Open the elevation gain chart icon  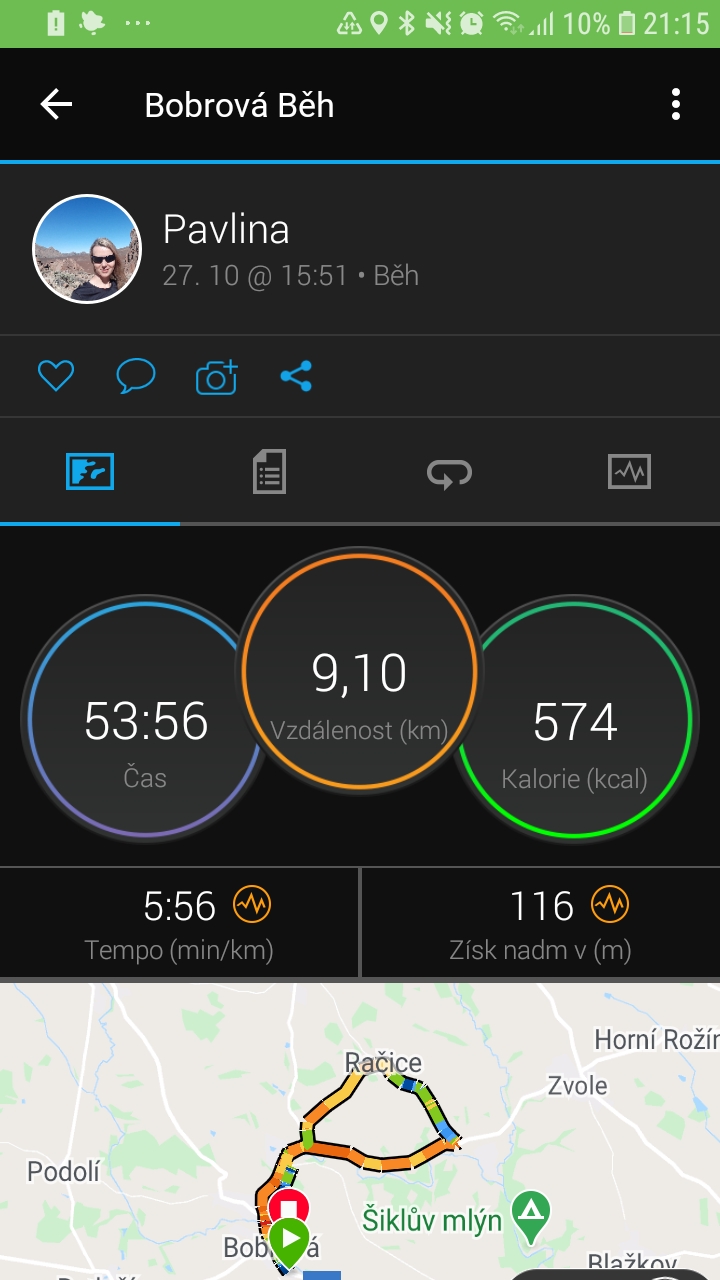(609, 906)
